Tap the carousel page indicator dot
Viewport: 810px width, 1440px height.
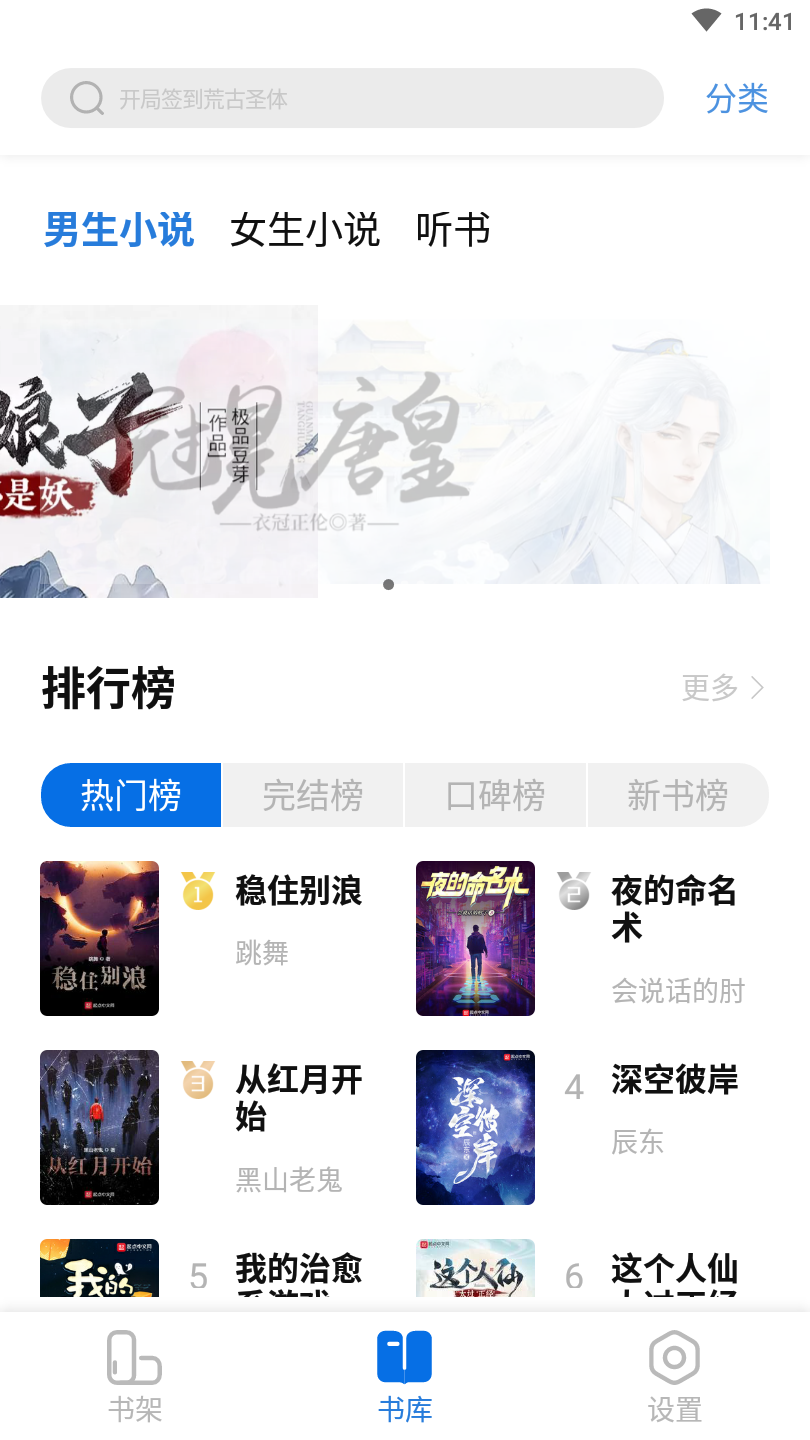[389, 586]
